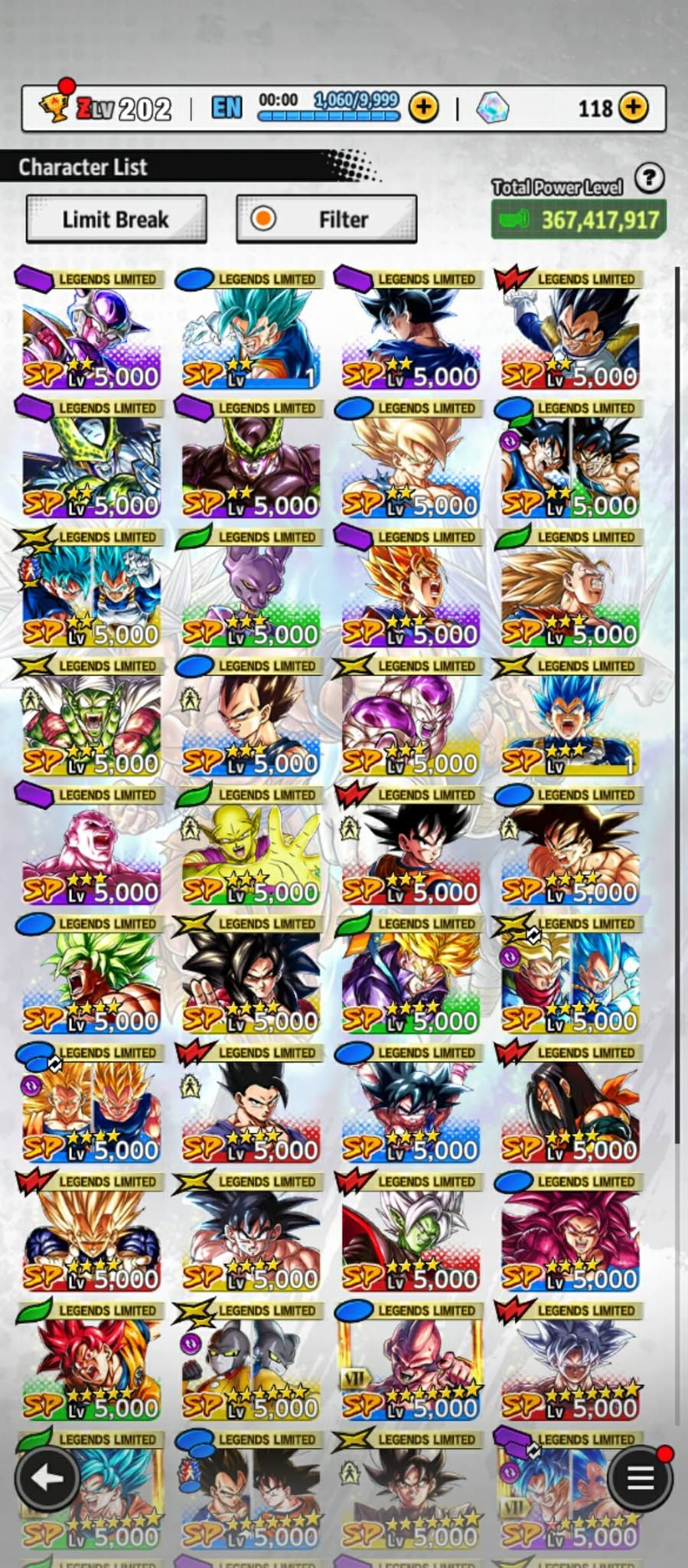Screen dimensions: 688x1568
Task: Open the hamburger menu button
Action: click(x=640, y=1478)
